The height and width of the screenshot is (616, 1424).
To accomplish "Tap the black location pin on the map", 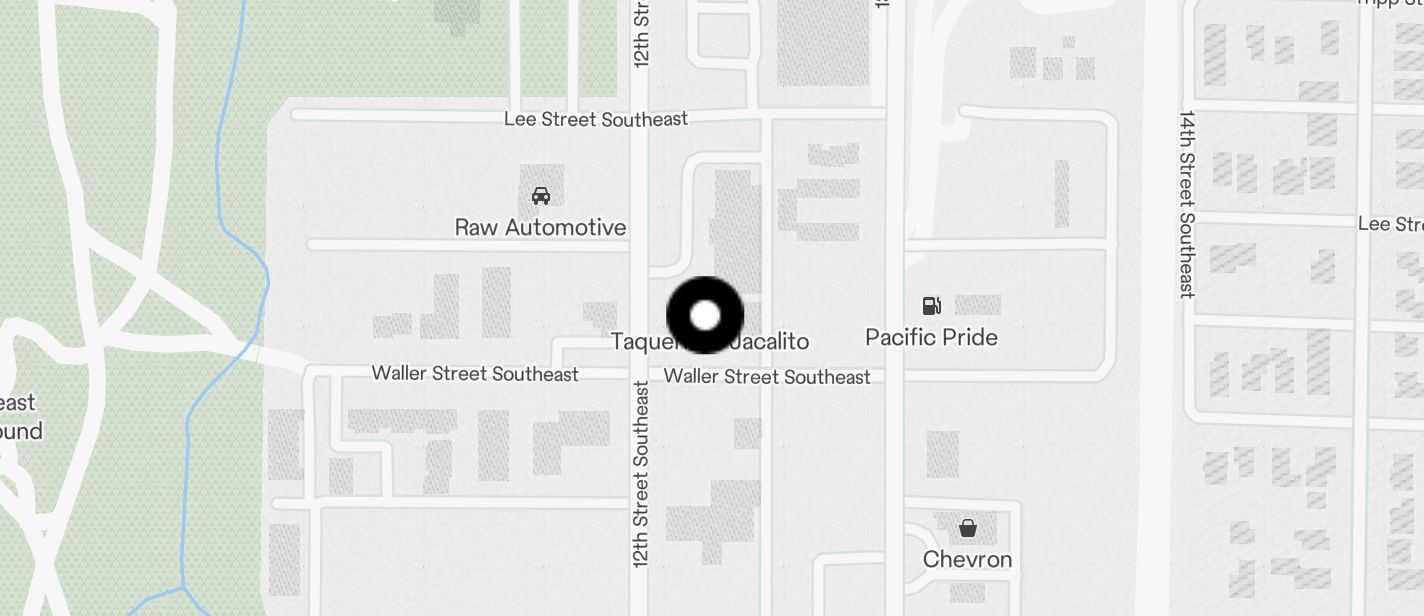I will coord(705,315).
